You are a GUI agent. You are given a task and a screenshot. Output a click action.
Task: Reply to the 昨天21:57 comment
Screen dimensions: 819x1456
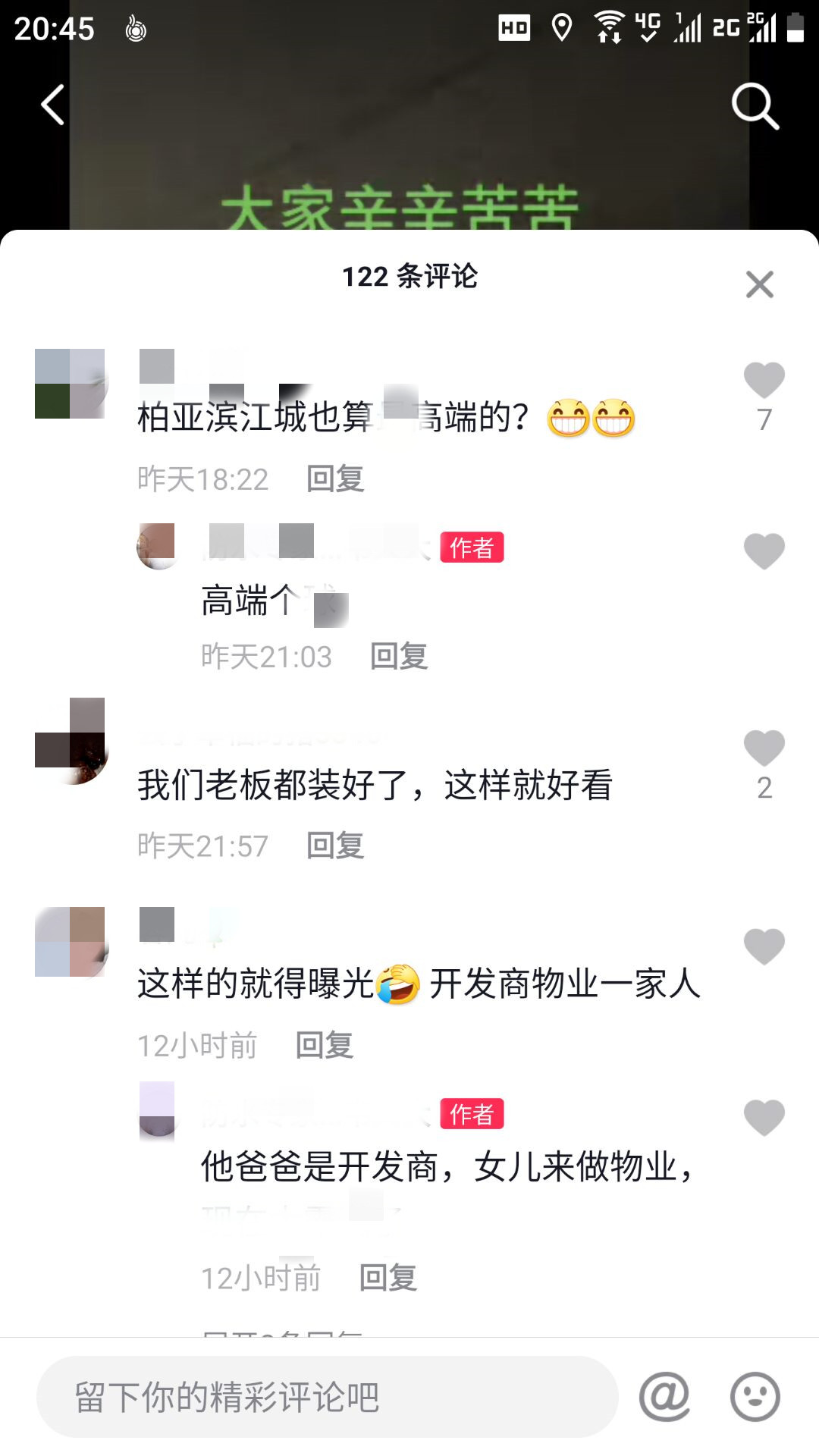tap(335, 846)
